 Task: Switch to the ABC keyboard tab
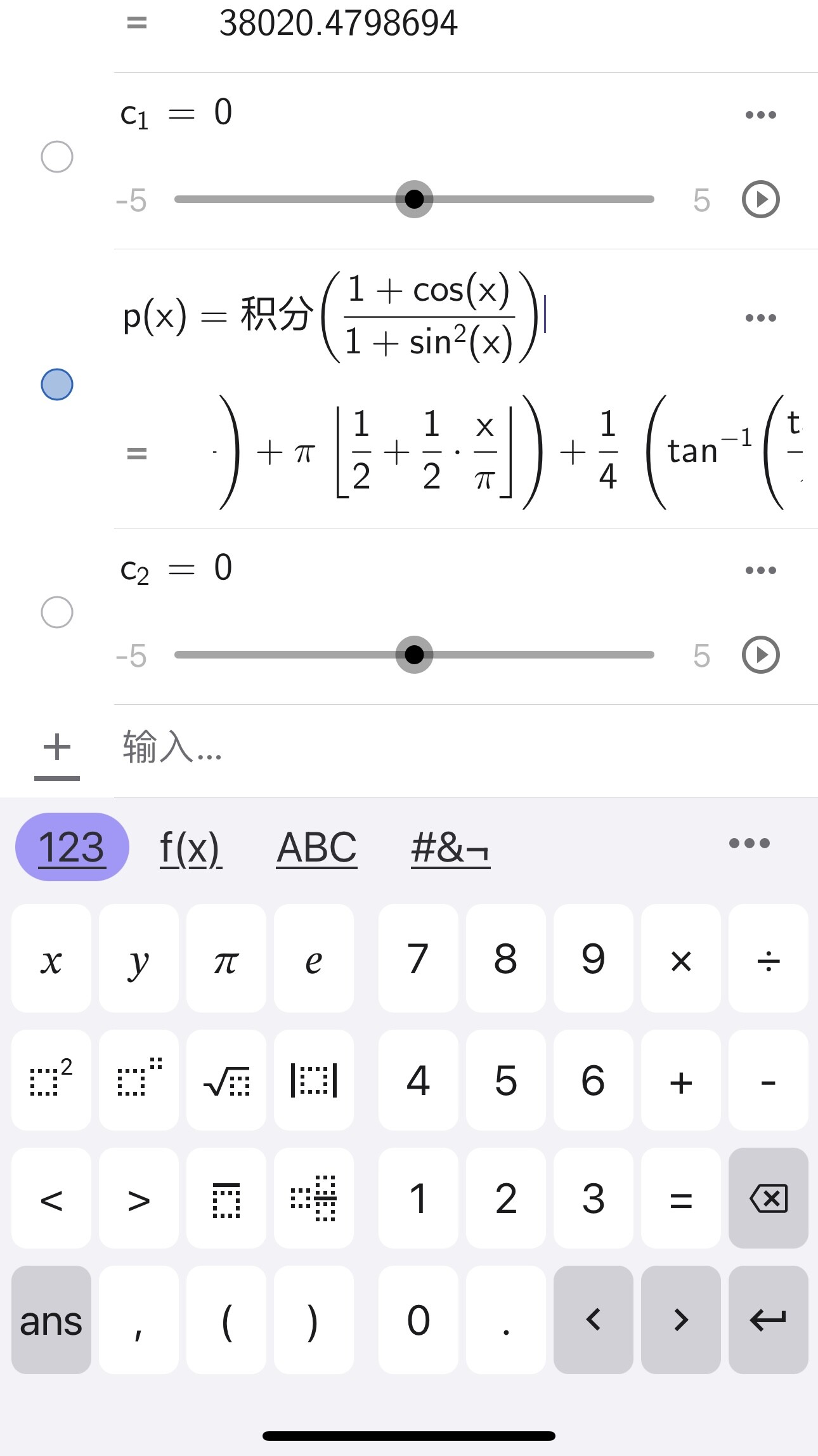click(316, 847)
